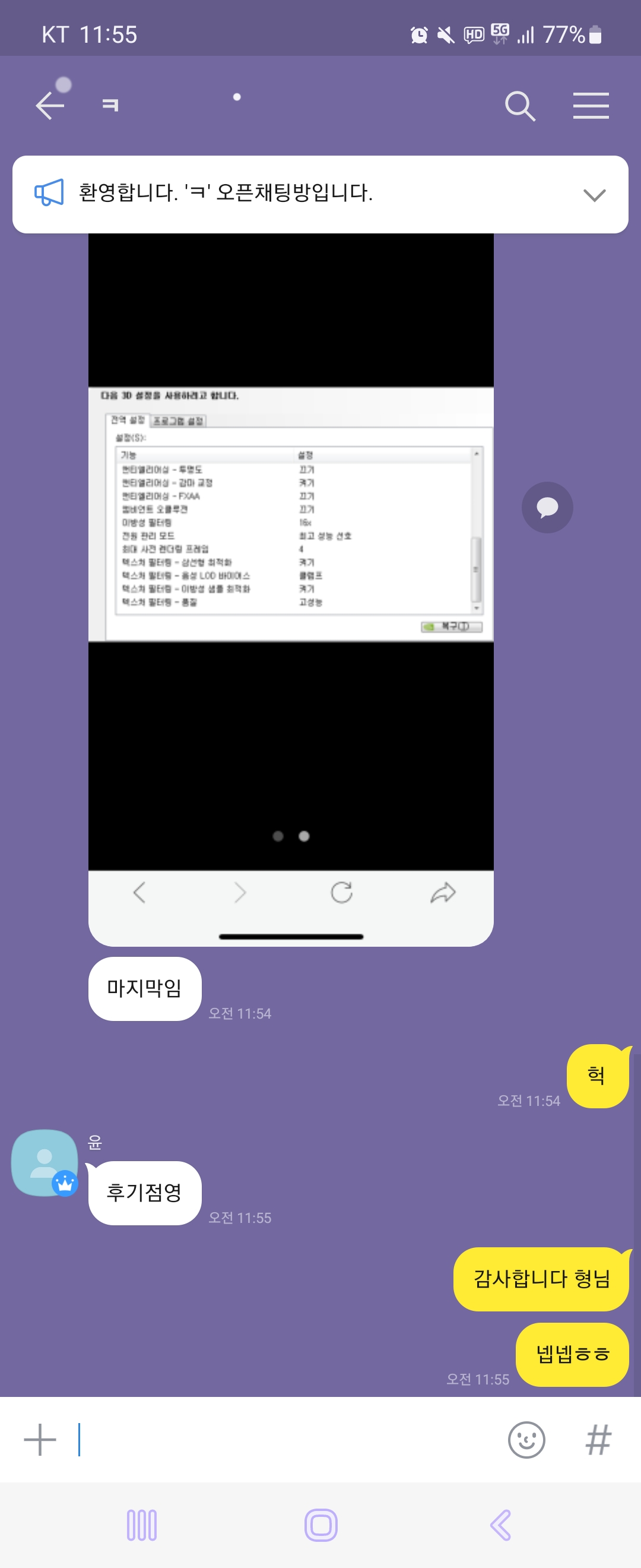This screenshot has height=1568, width=641.
Task: Search within this chat
Action: (520, 106)
